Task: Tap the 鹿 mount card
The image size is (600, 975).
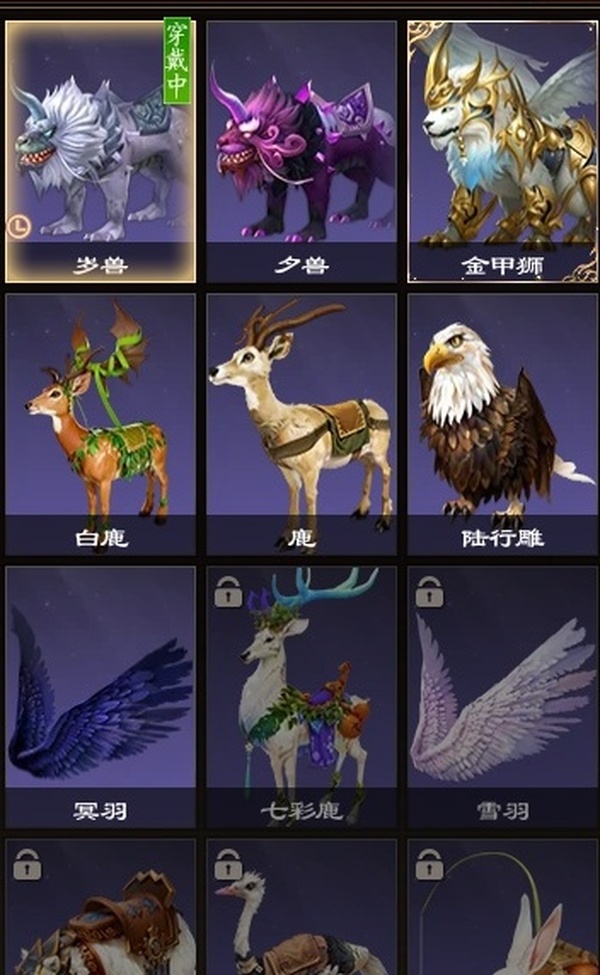Action: point(302,424)
